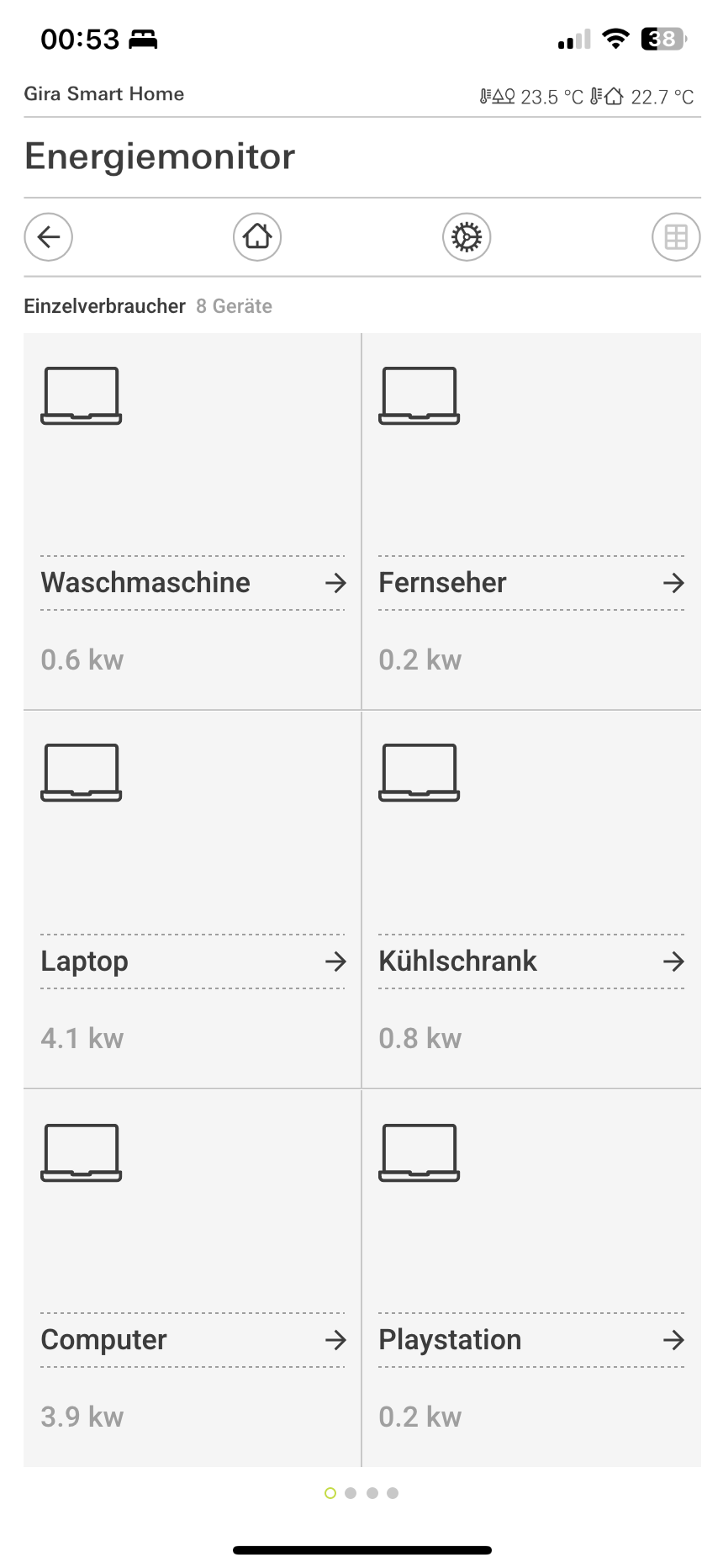Viewport: 723px width, 1568px height.
Task: Open Computer energy details
Action: [x=193, y=1339]
